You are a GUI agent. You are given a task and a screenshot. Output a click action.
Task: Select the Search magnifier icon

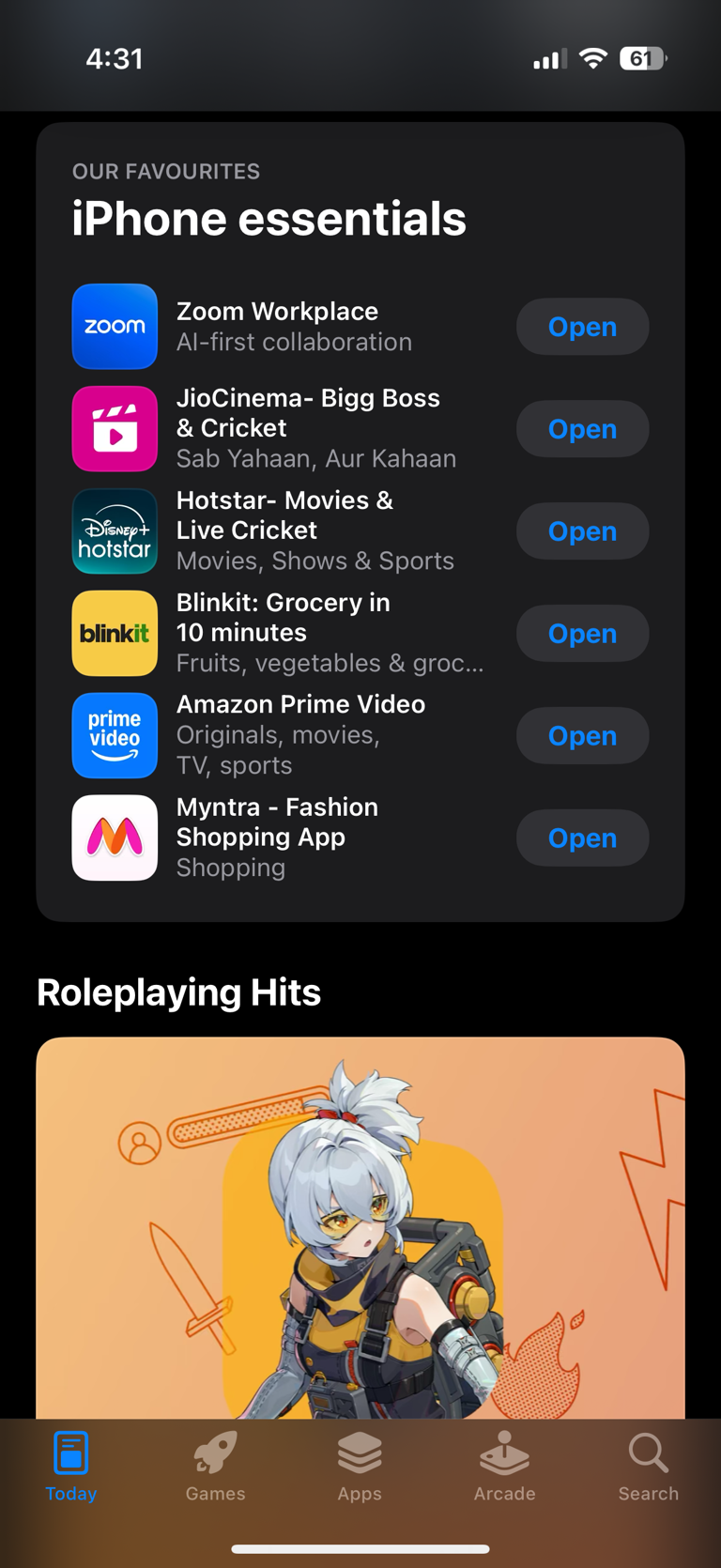648,1457
